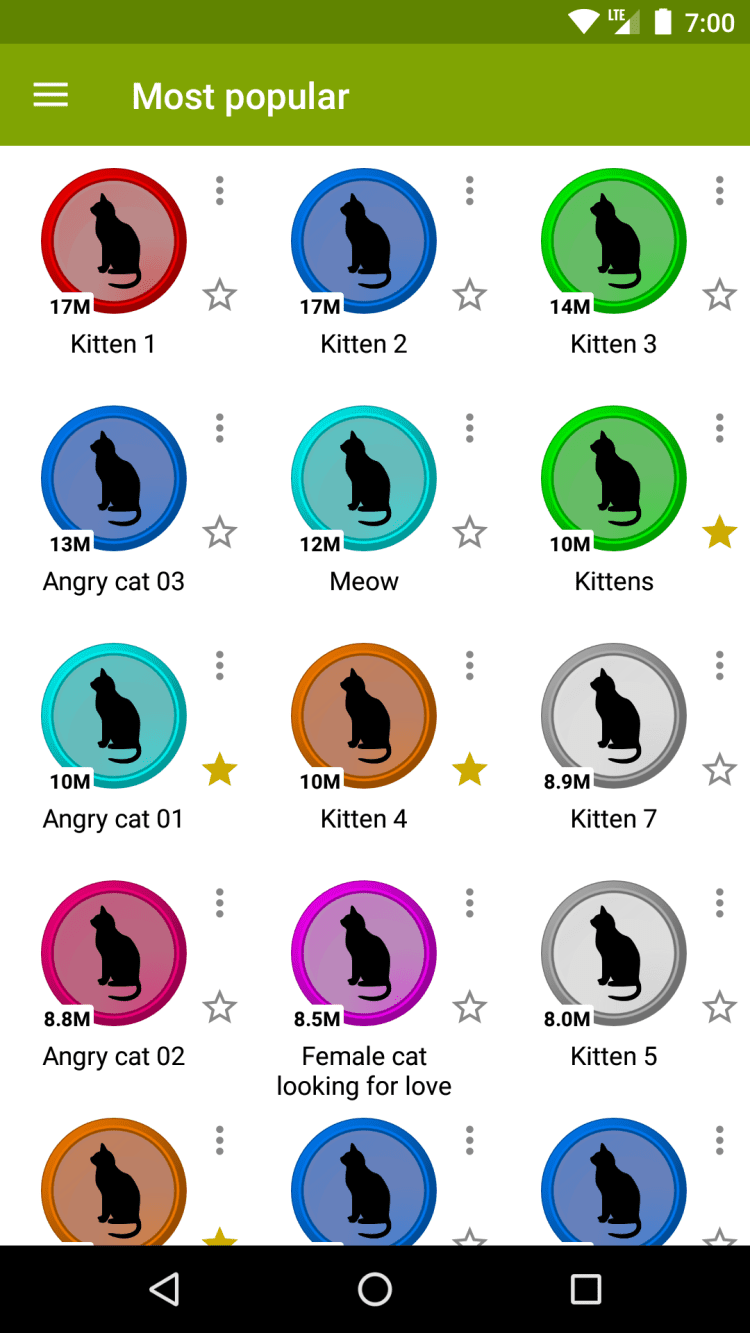Go back with the system back button
This screenshot has width=750, height=1333.
(164, 1289)
